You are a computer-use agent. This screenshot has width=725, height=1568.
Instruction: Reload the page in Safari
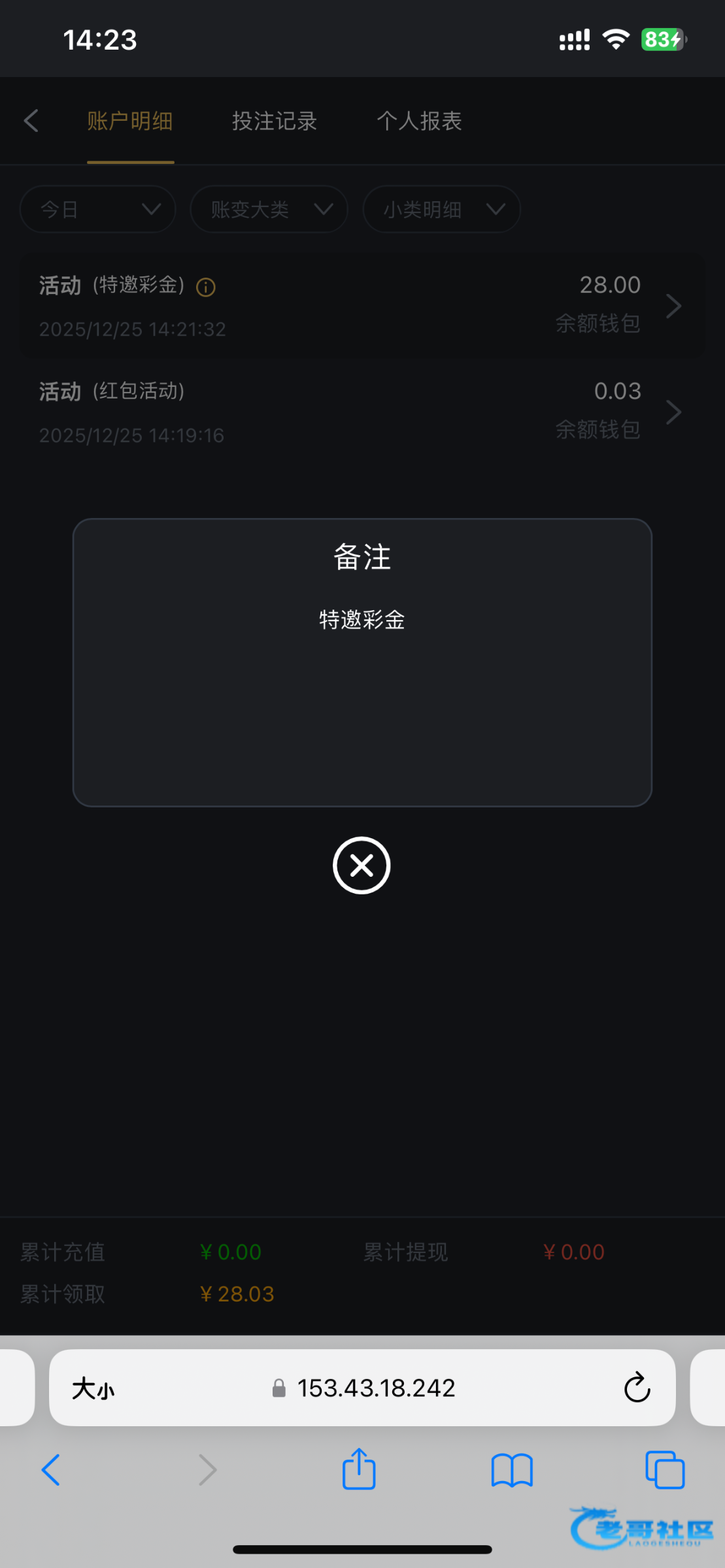[637, 1388]
